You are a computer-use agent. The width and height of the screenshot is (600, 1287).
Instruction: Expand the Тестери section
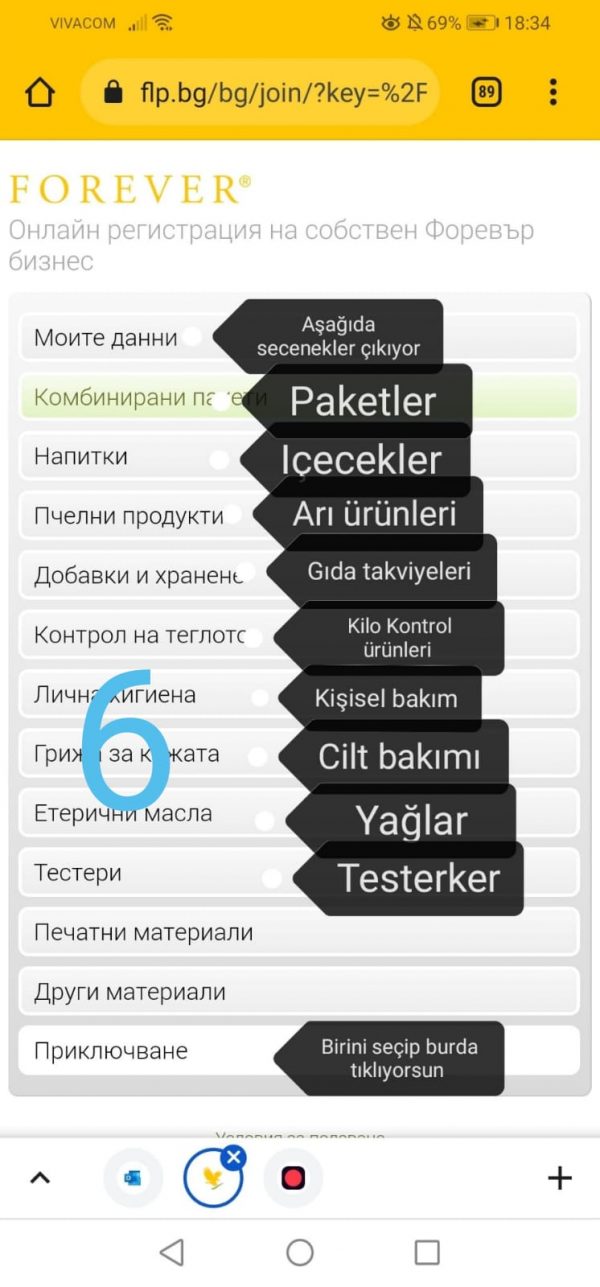(x=78, y=873)
